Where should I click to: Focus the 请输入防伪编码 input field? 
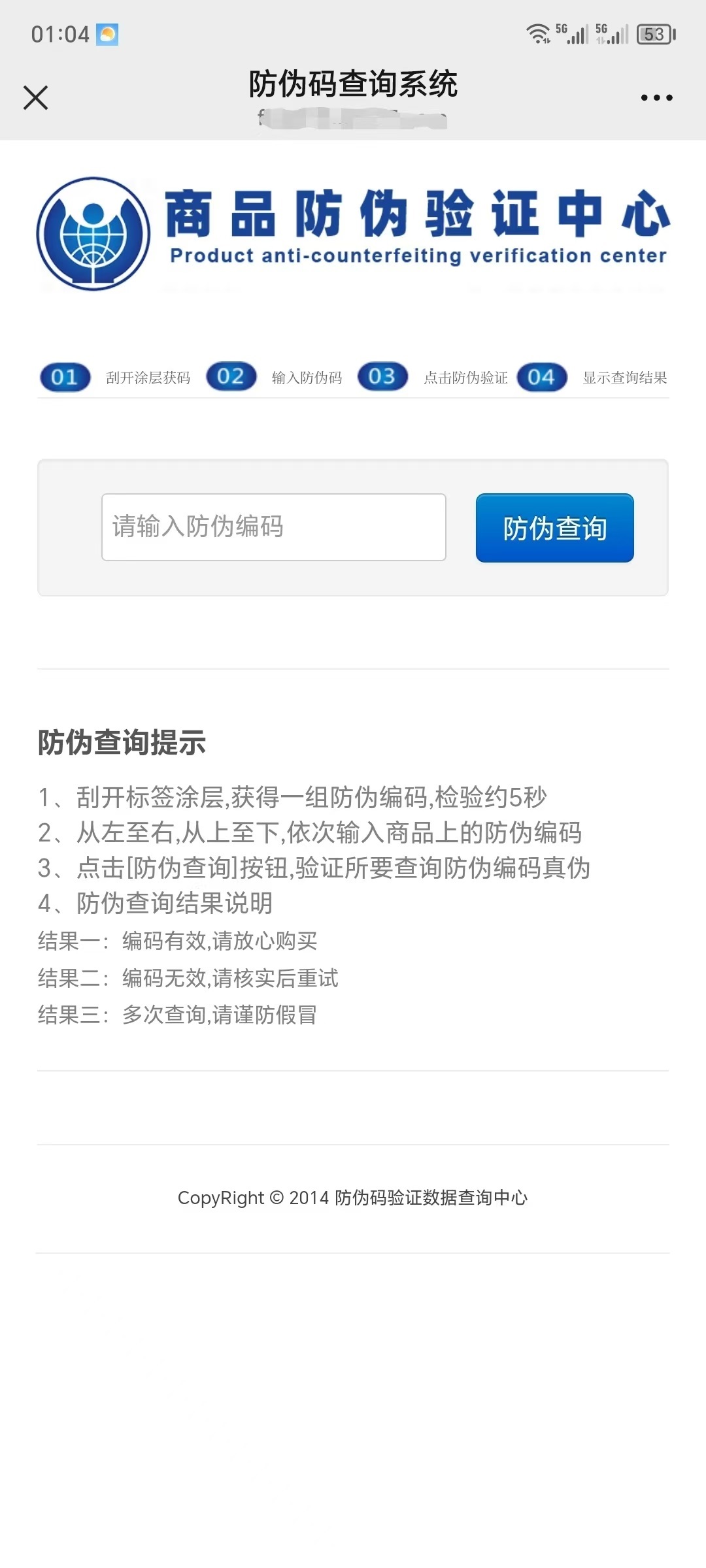(274, 527)
